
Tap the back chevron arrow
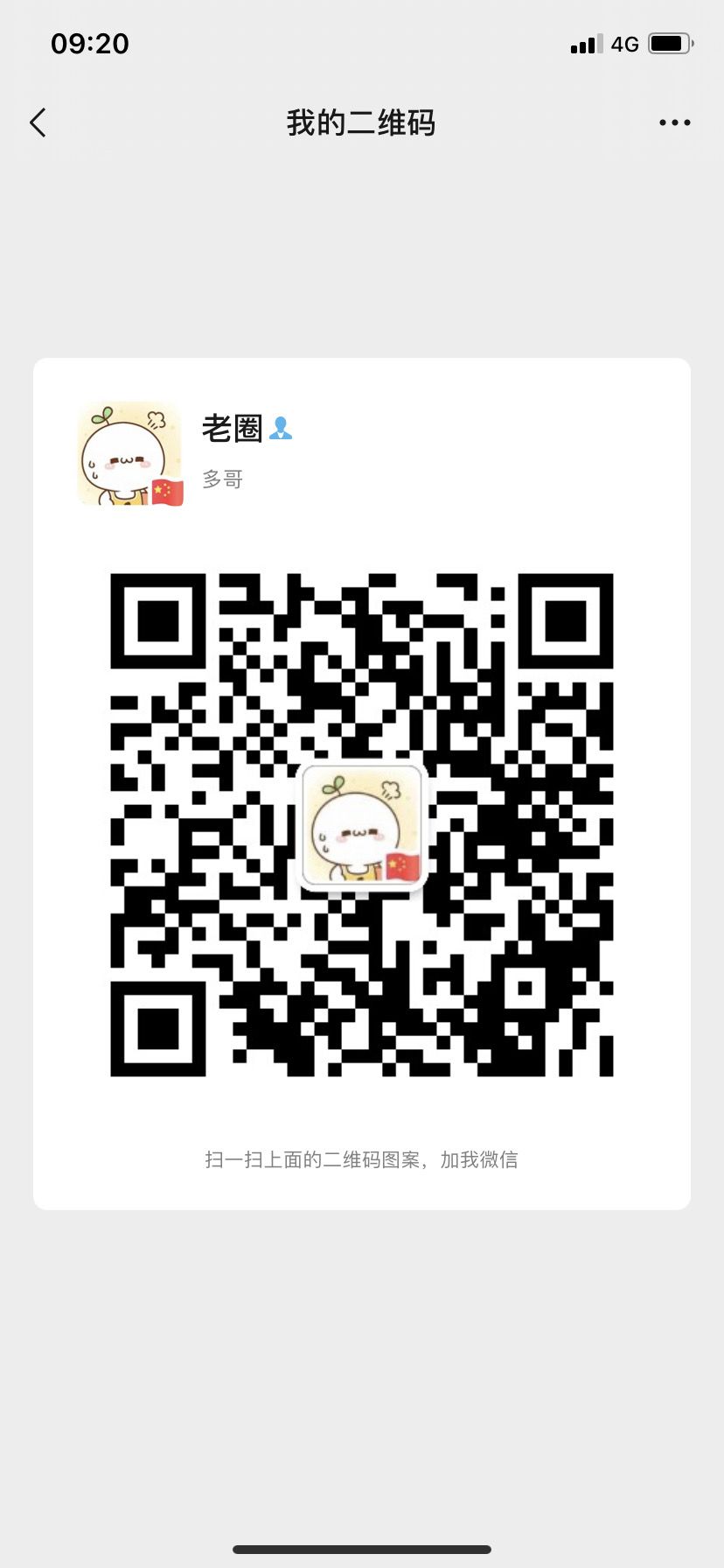click(38, 122)
